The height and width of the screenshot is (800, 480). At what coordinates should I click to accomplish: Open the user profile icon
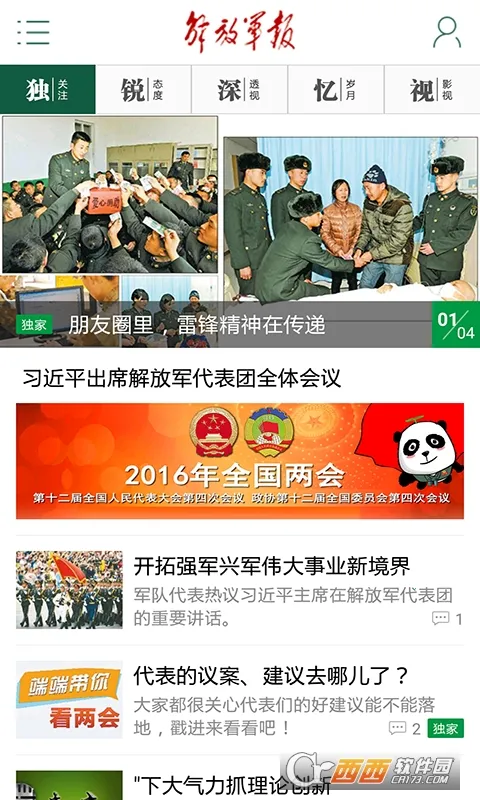pyautogui.click(x=447, y=33)
